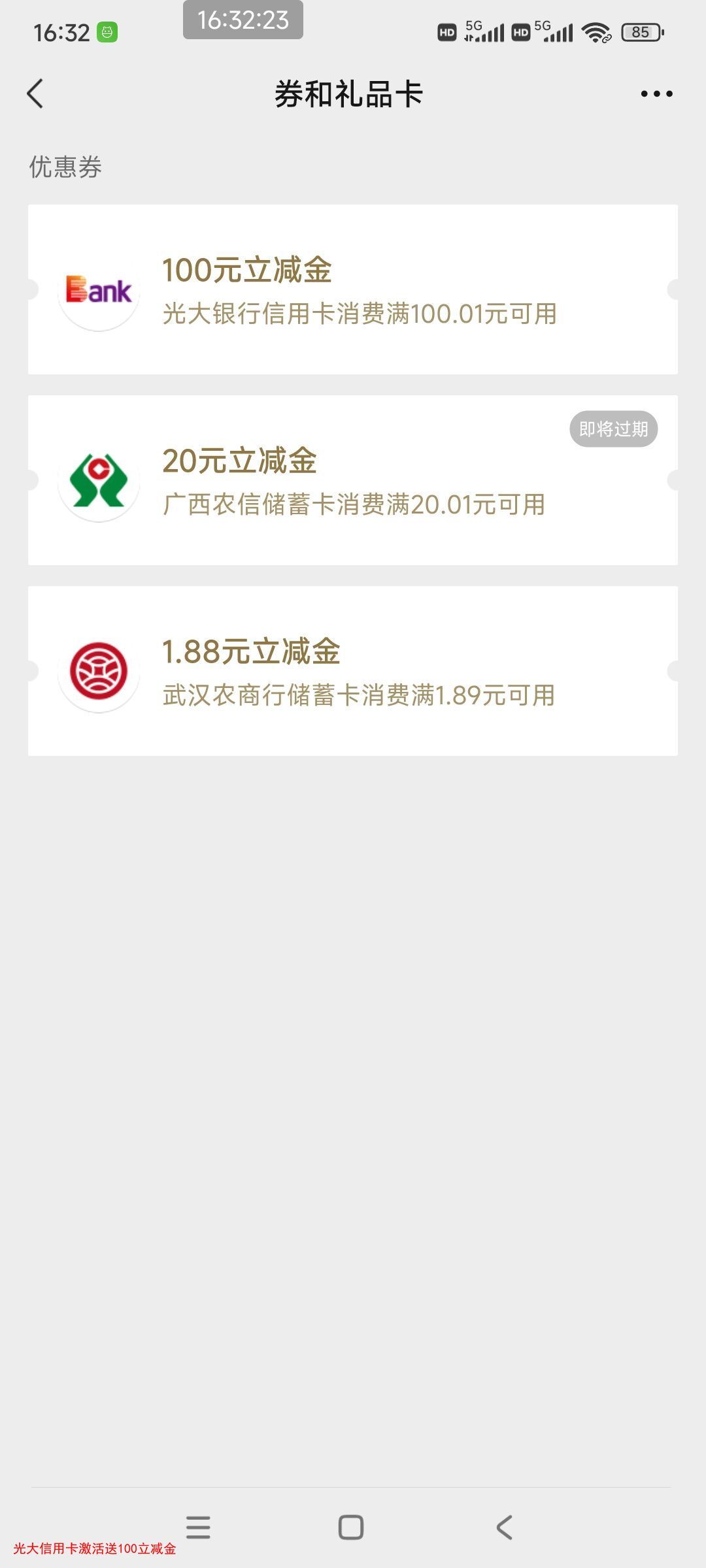Open the 20元立减金 广西农信 coupon
This screenshot has height=1568, width=706.
pyautogui.click(x=353, y=480)
